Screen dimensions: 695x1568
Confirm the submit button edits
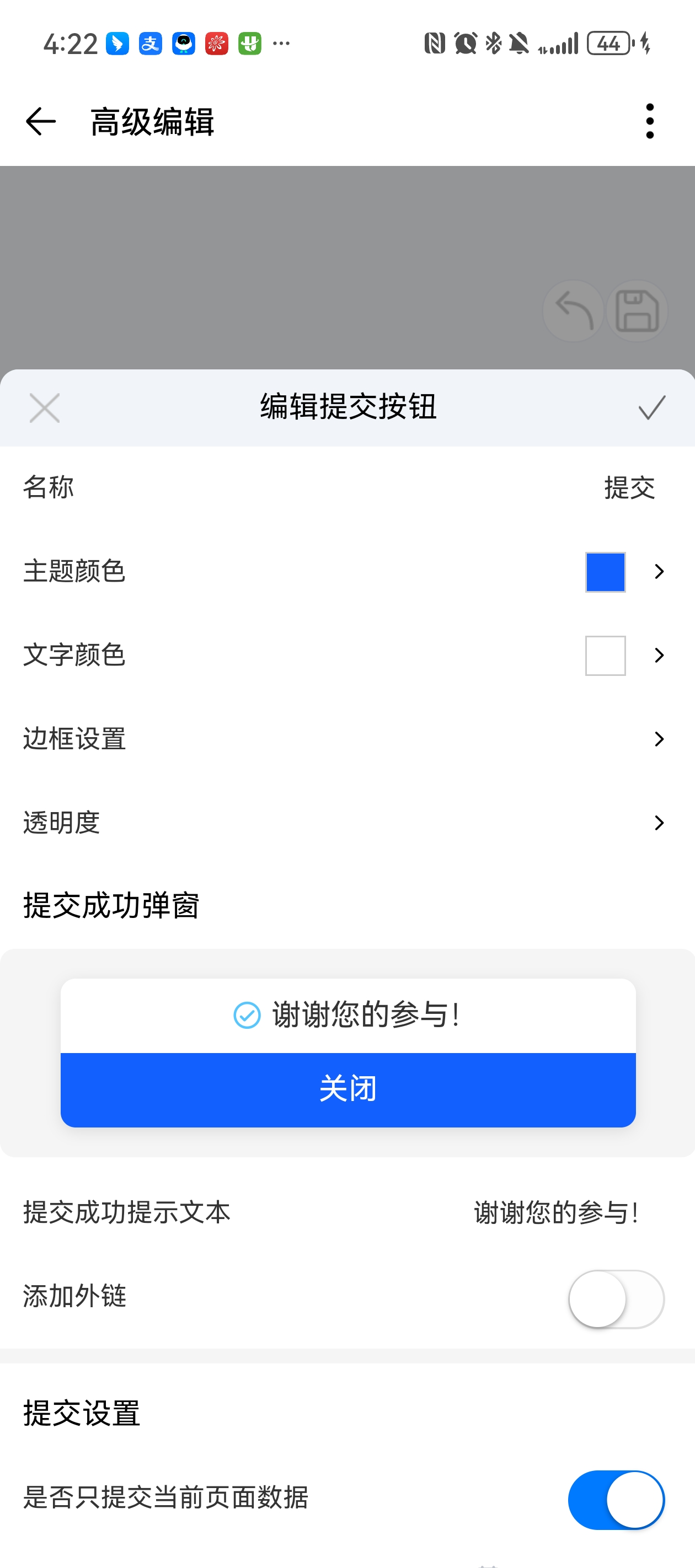pos(651,408)
